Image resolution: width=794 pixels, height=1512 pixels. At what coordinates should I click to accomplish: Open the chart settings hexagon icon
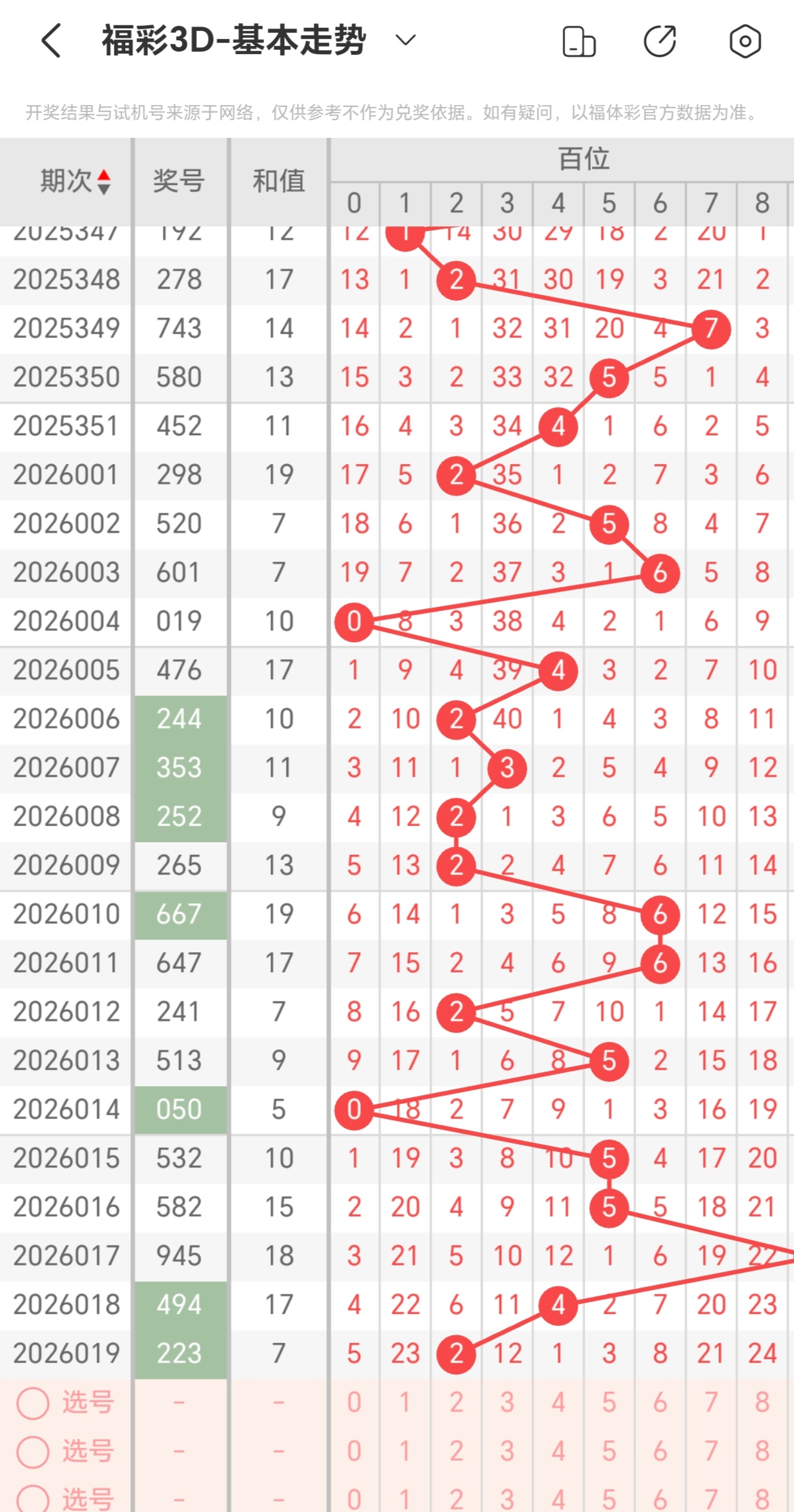tap(745, 42)
